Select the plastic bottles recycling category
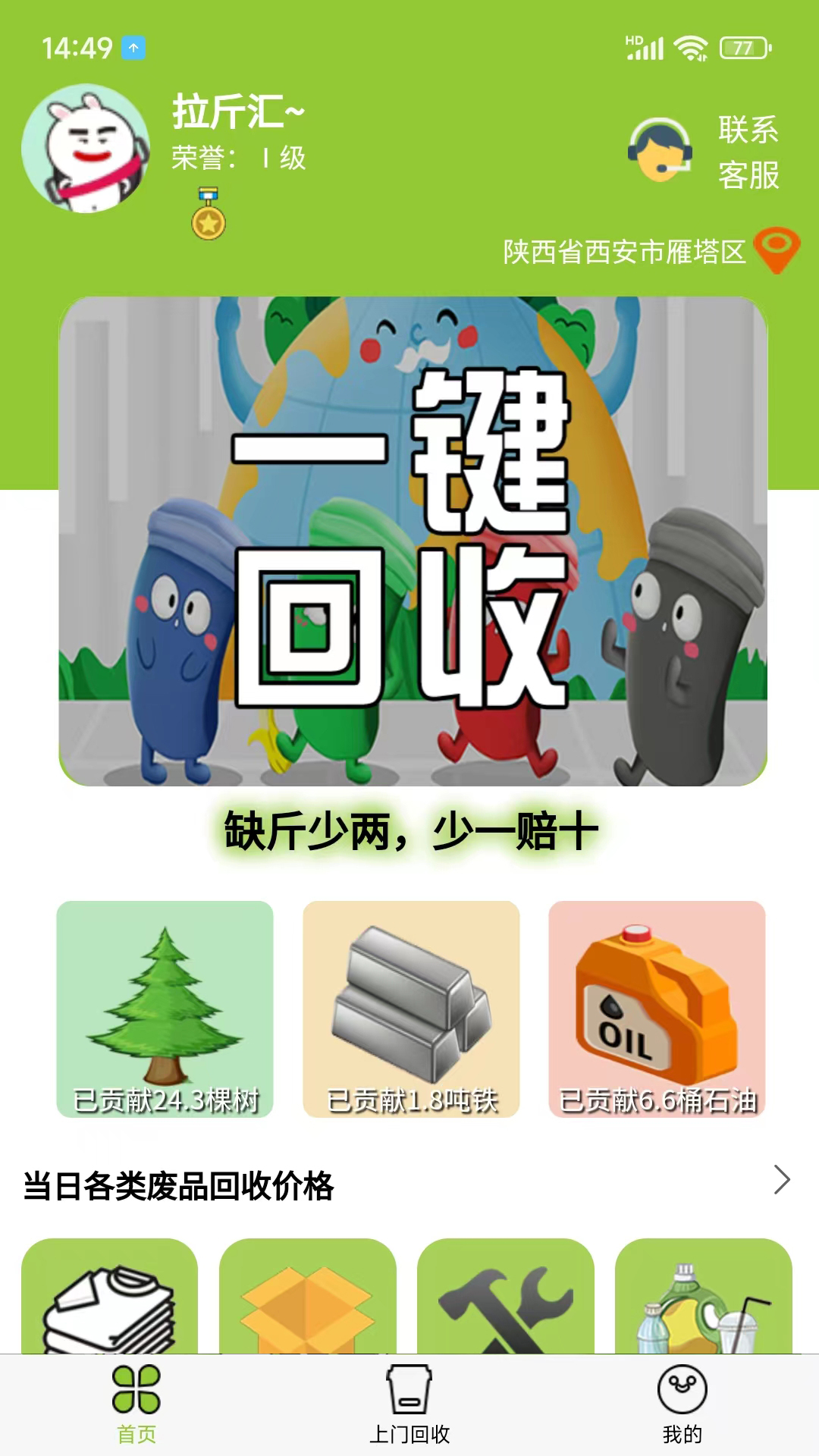This screenshot has height=1456, width=819. point(704,1296)
